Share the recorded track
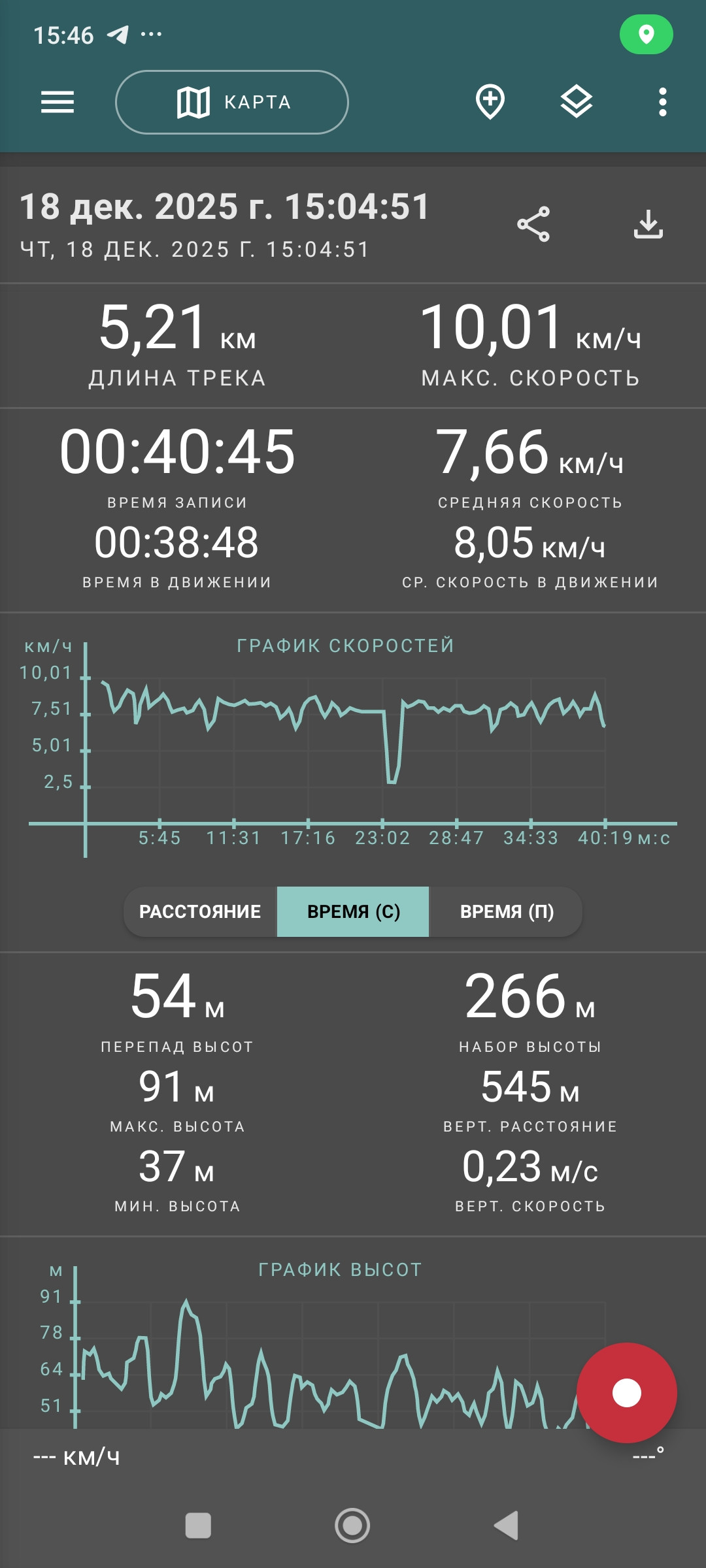Viewport: 706px width, 1568px height. coord(533,225)
